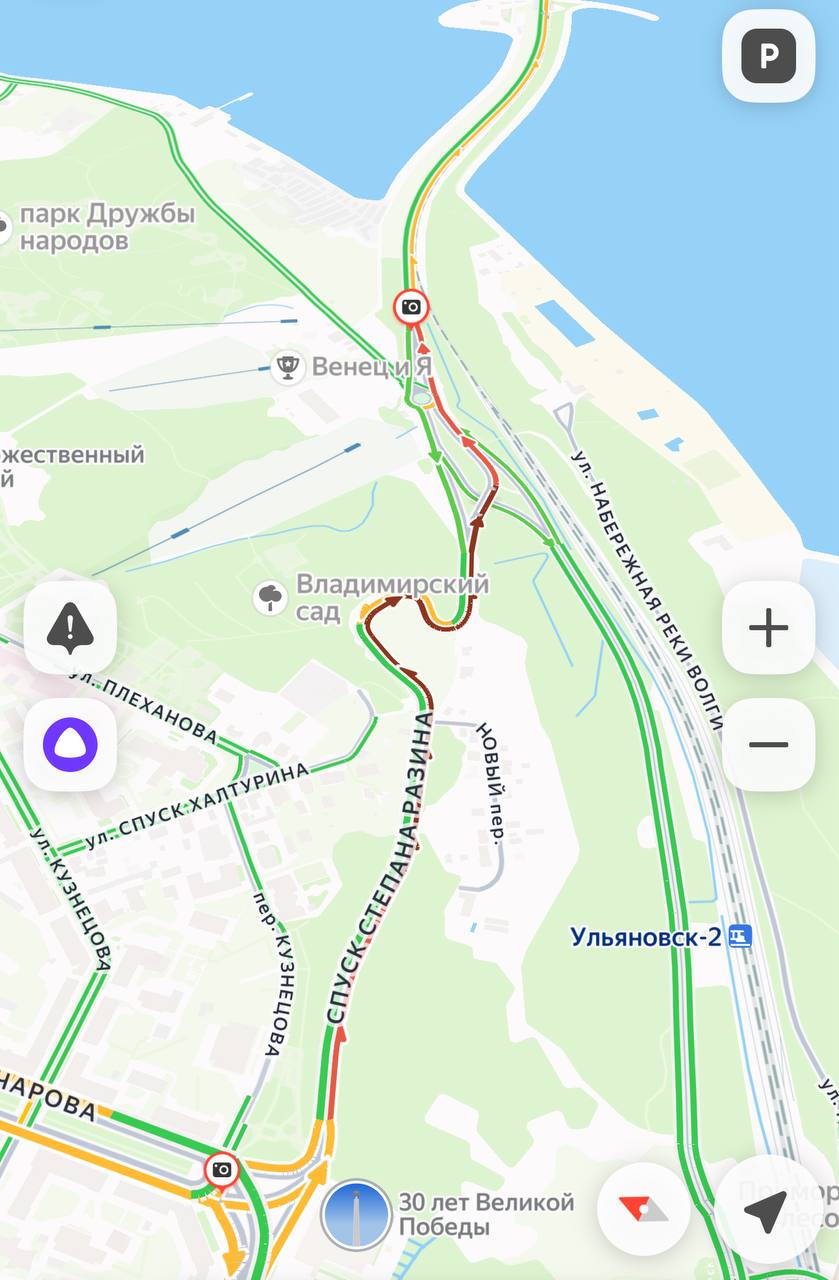Viewport: 839px width, 1280px height.
Task: Select the Венец и Я place marker
Action: [x=288, y=368]
